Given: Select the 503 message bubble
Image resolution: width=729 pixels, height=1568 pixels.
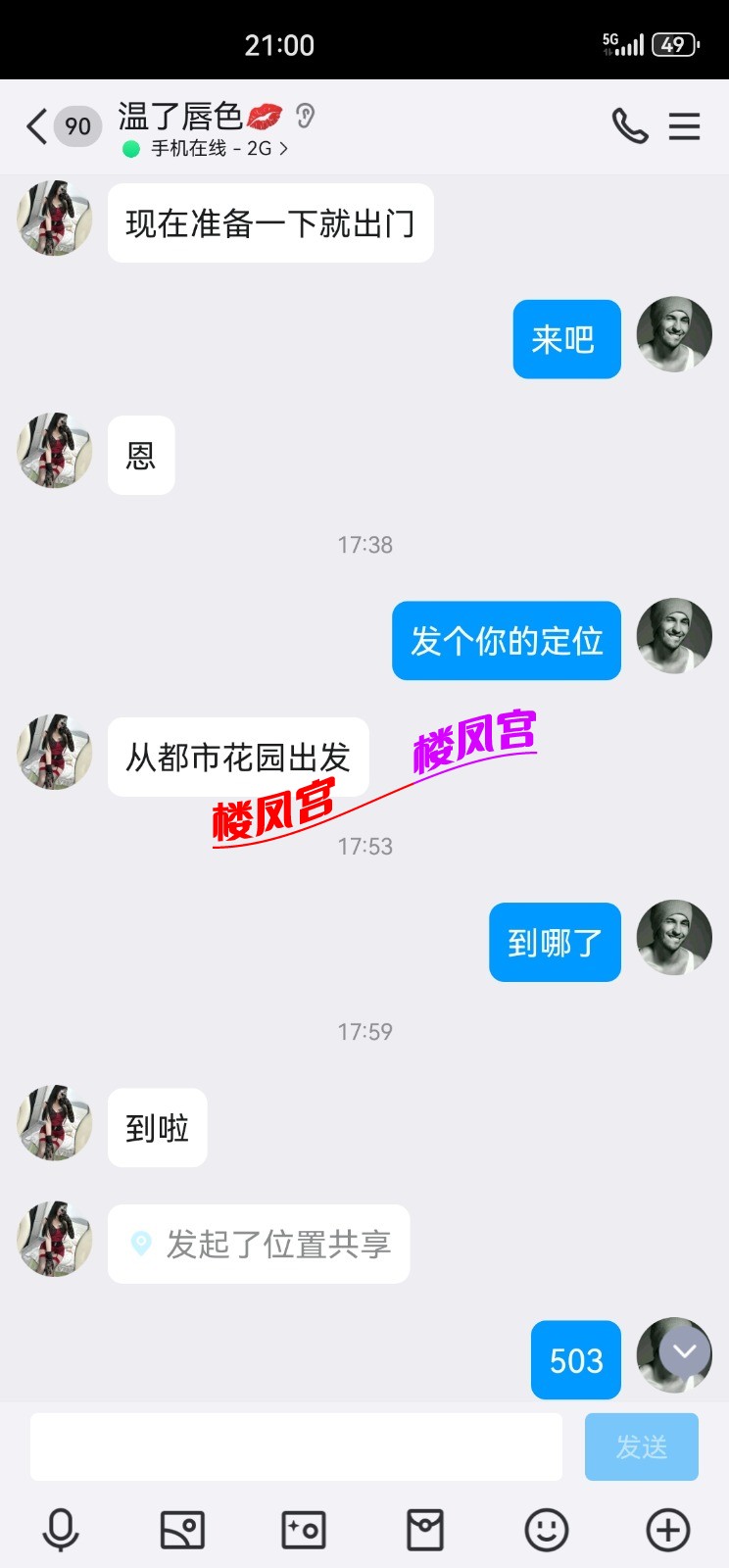Looking at the screenshot, I should (x=574, y=1360).
